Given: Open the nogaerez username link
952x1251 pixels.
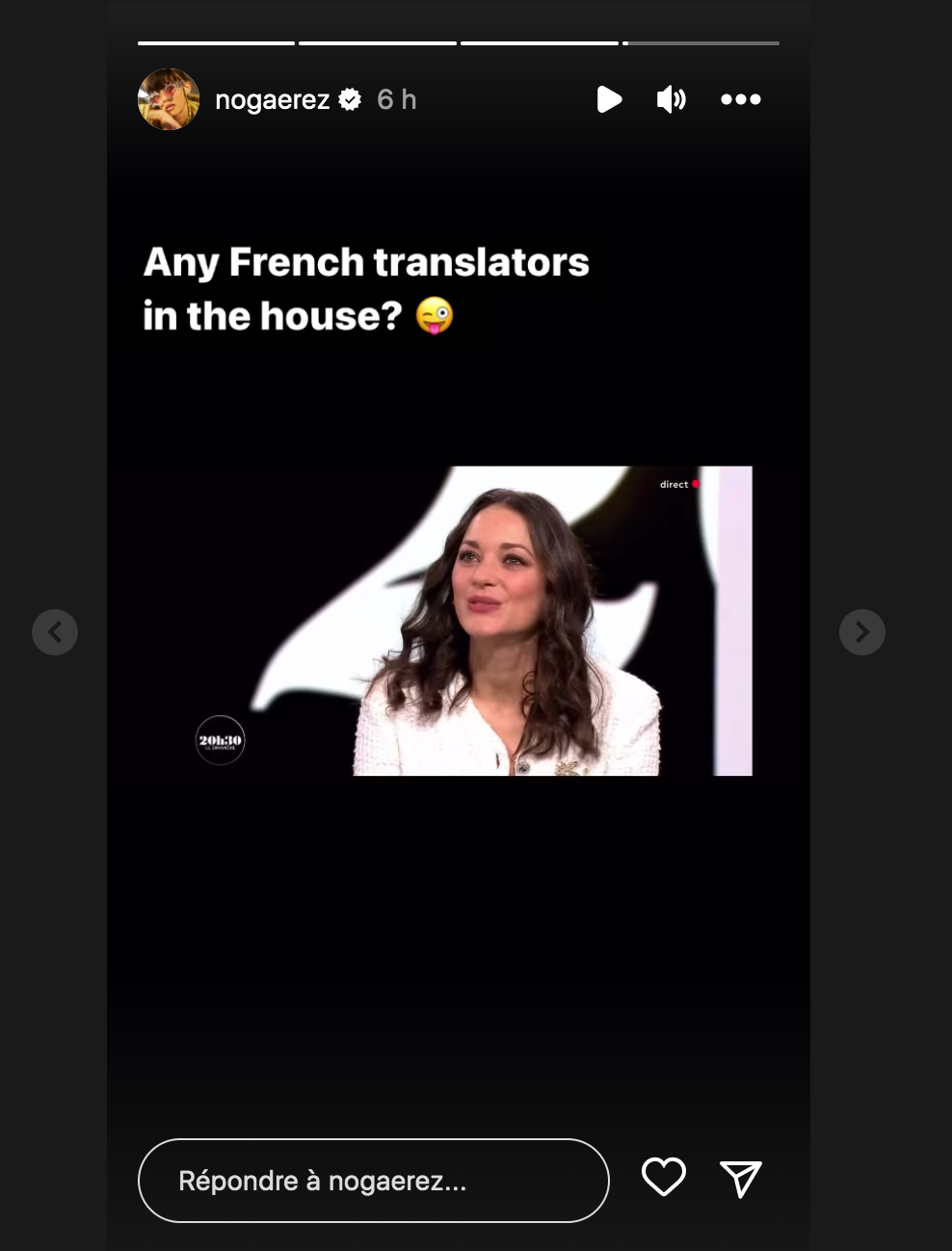Looking at the screenshot, I should (x=273, y=99).
